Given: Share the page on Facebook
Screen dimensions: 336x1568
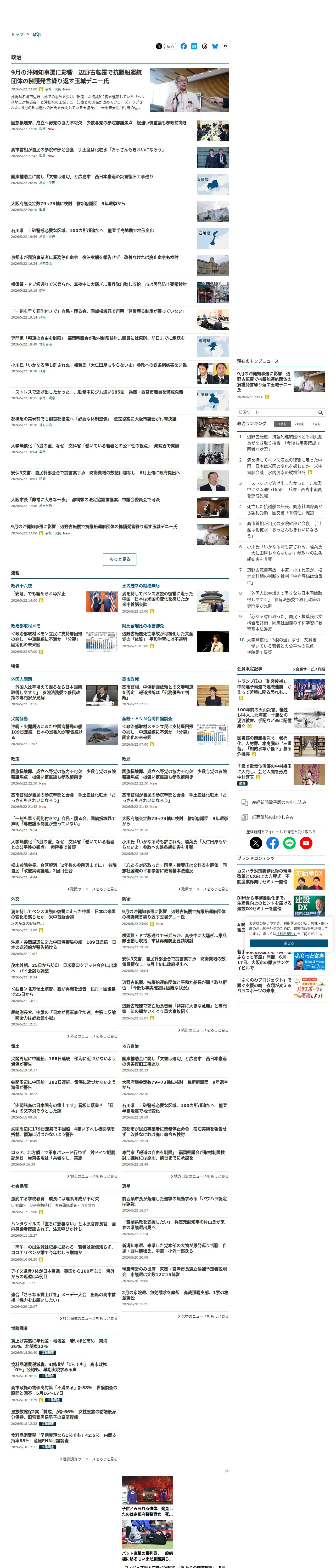Looking at the screenshot, I should [183, 46].
